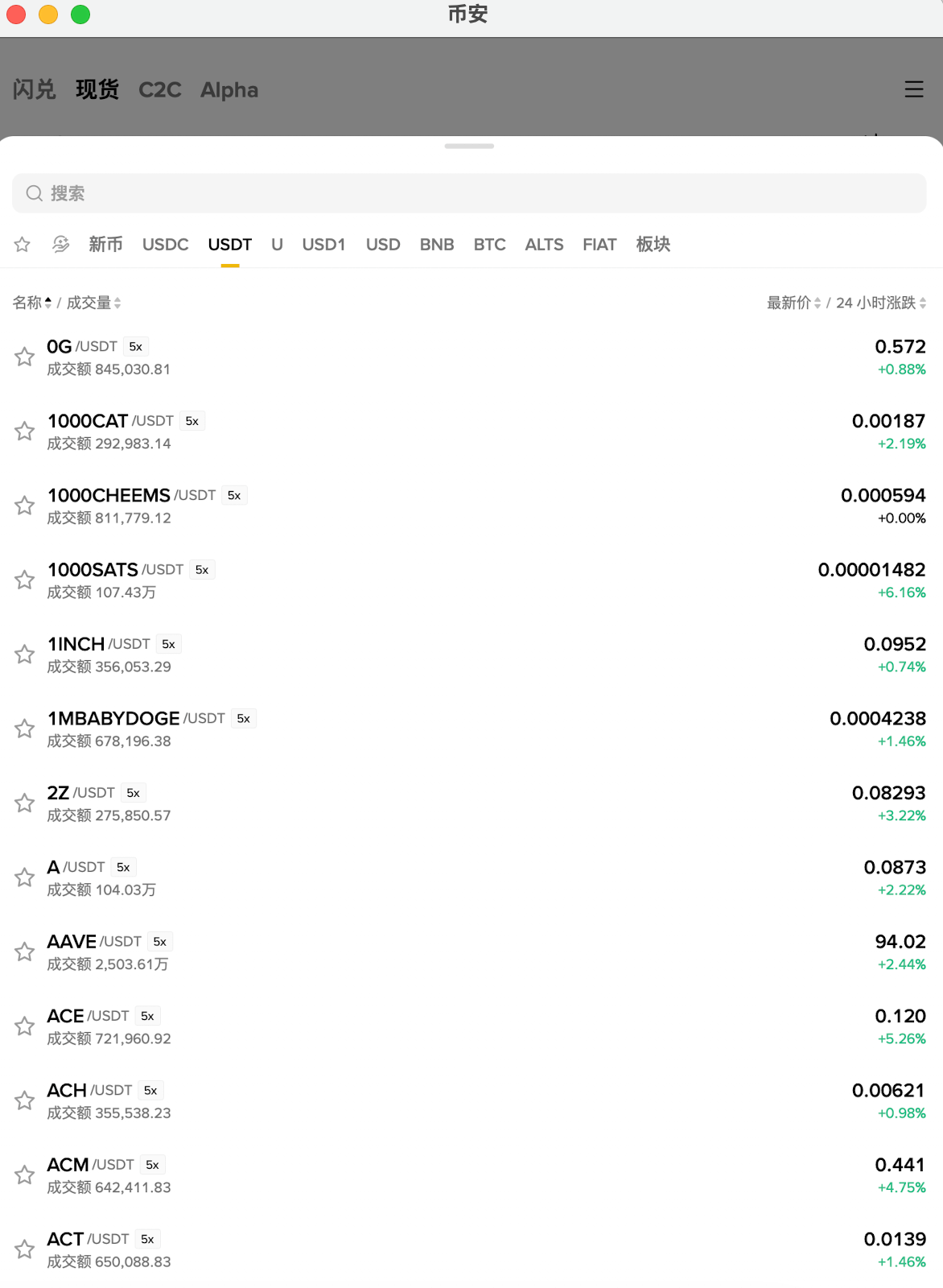943x1288 pixels.
Task: Favorite the 1000CAT/USDT pair
Action: click(25, 431)
